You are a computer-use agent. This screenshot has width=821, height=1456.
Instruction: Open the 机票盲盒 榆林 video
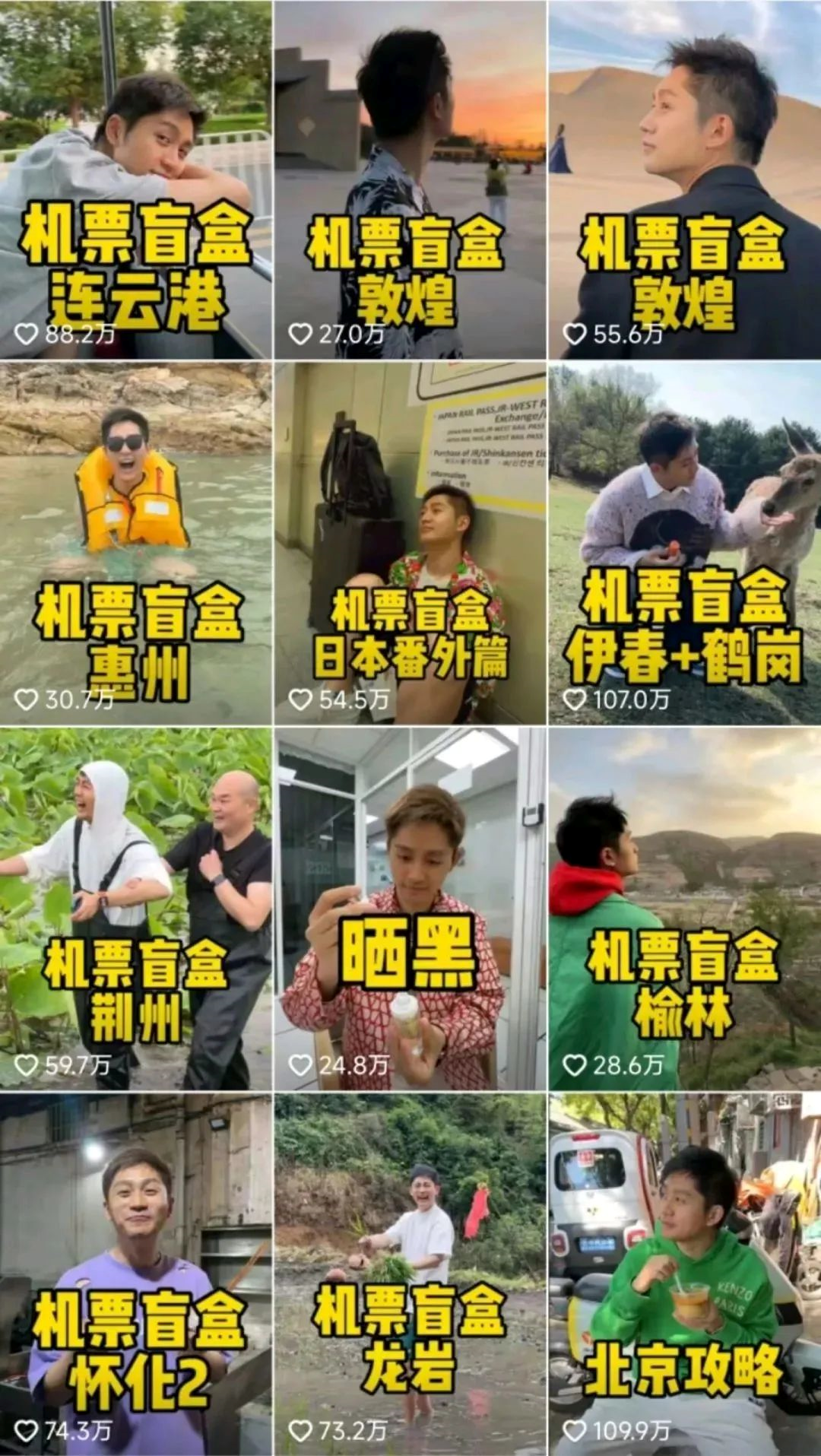[684, 909]
